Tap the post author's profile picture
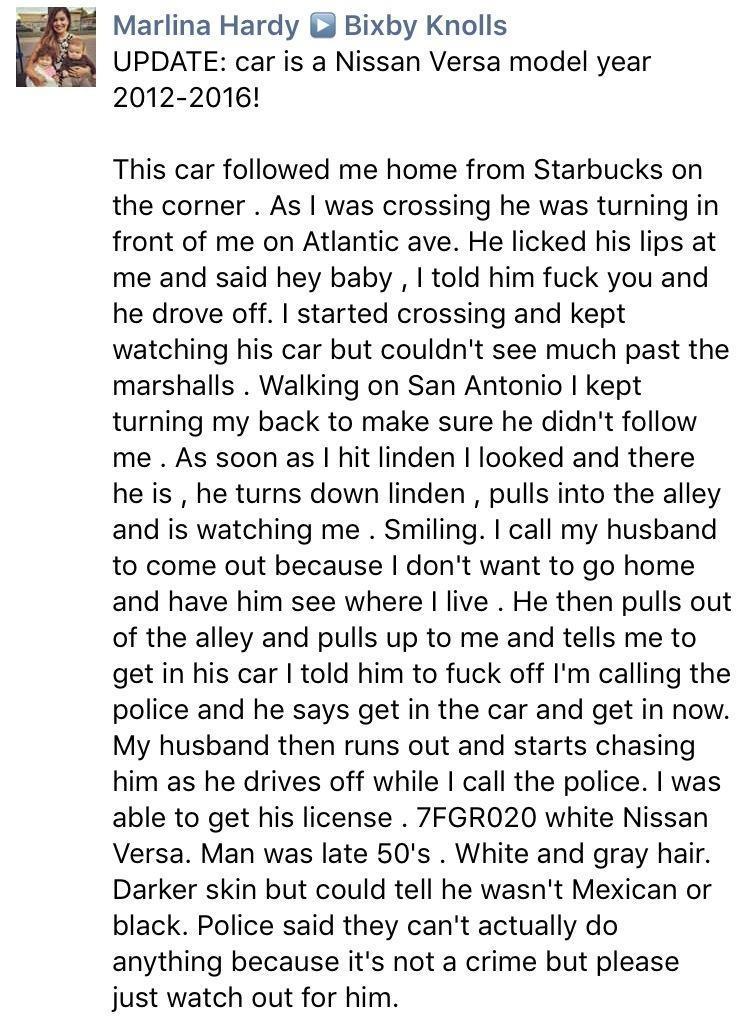 (56, 48)
